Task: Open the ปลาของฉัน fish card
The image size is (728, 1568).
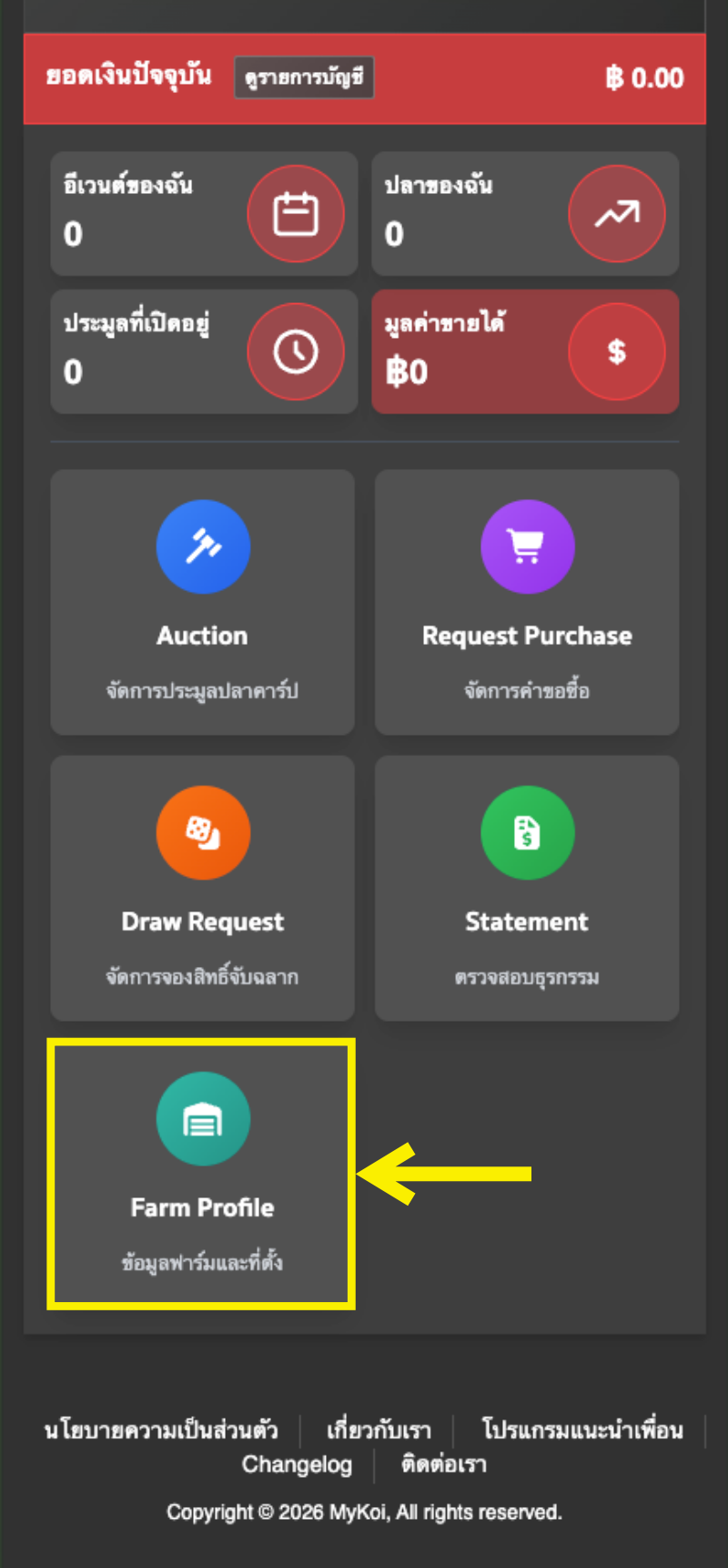Action: pyautogui.click(x=525, y=214)
